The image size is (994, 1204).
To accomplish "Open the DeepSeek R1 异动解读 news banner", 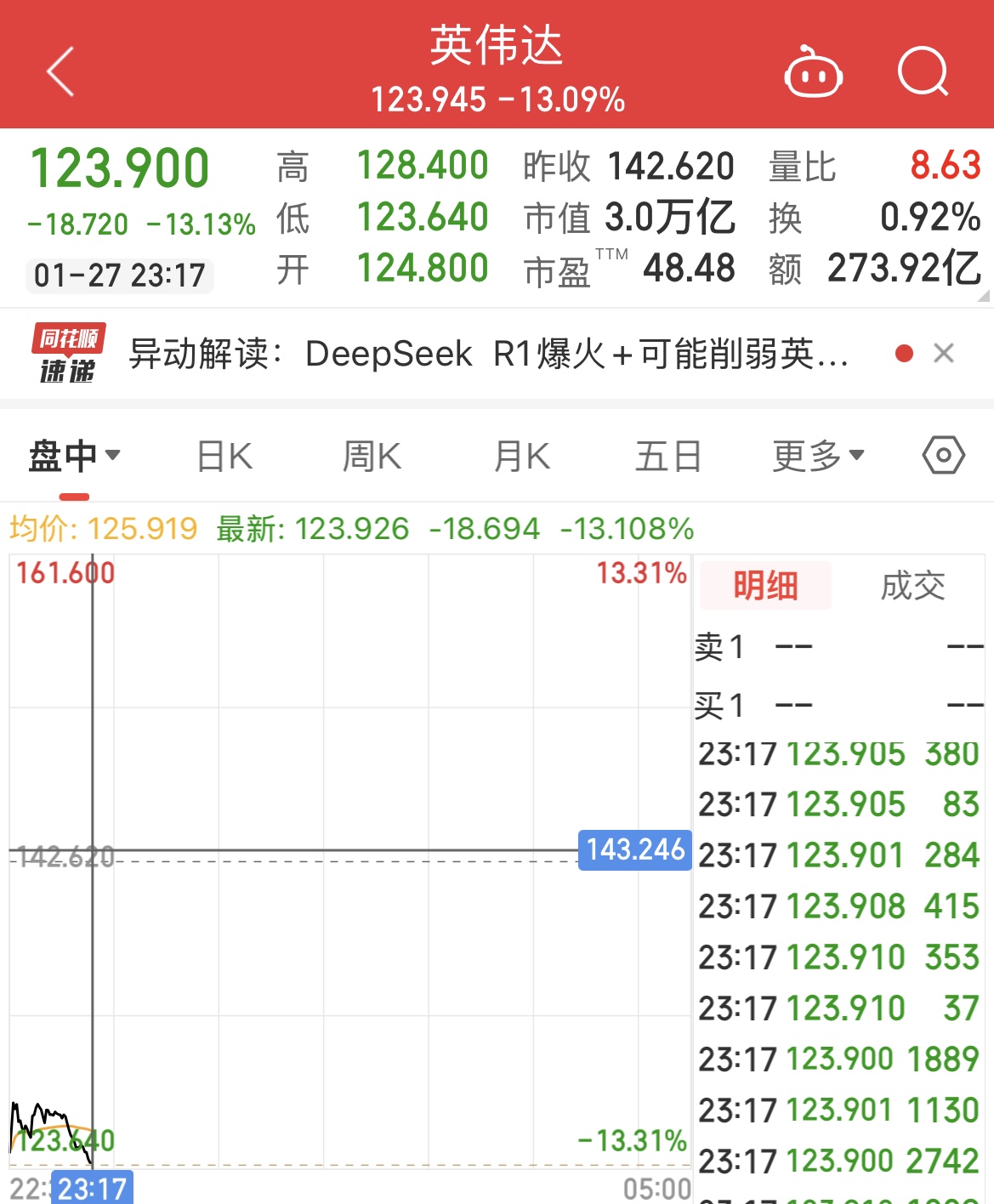I will point(489,354).
